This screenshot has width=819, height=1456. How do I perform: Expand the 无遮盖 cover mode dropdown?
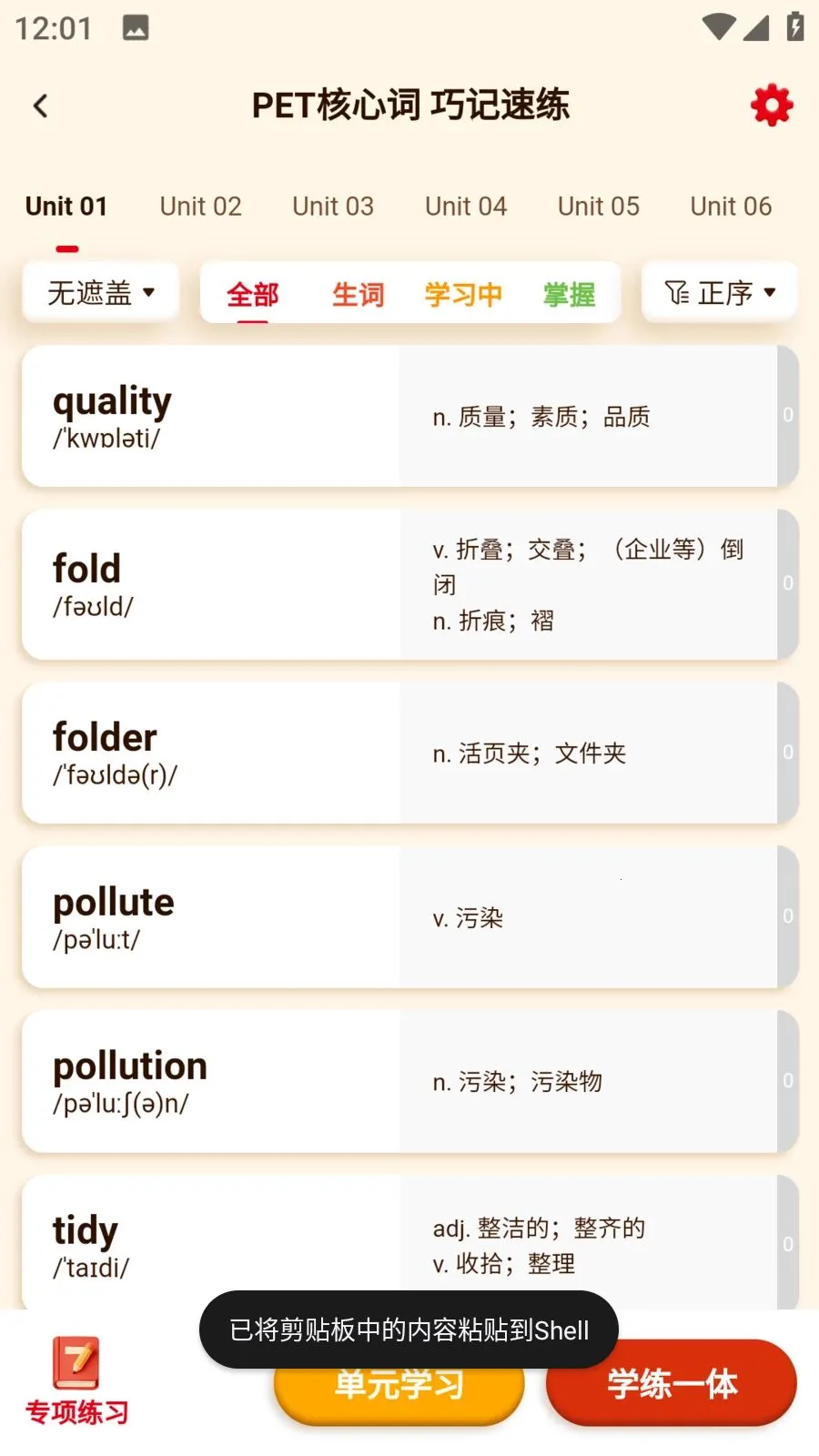pyautogui.click(x=100, y=292)
